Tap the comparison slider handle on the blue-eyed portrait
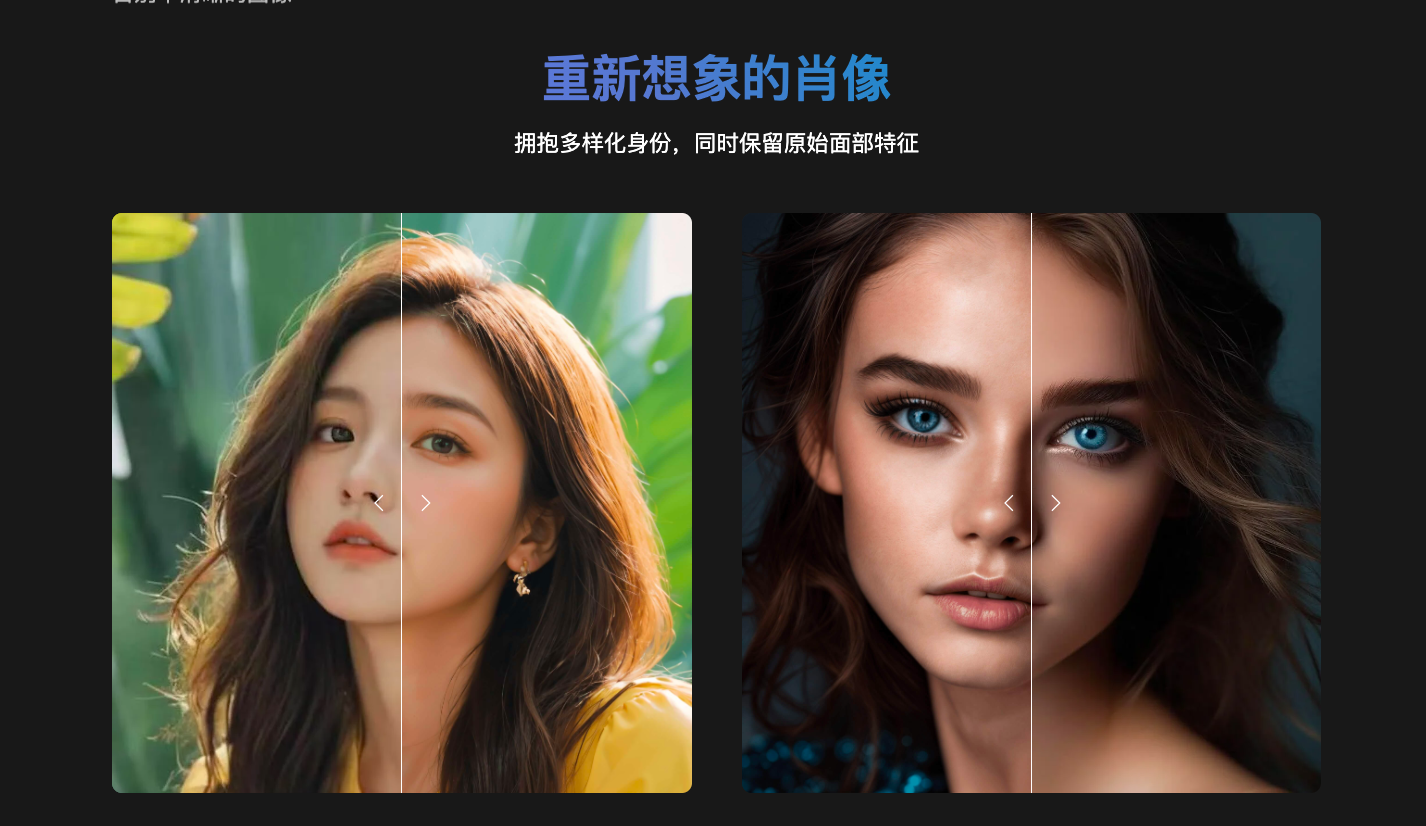1426x826 pixels. (1031, 503)
